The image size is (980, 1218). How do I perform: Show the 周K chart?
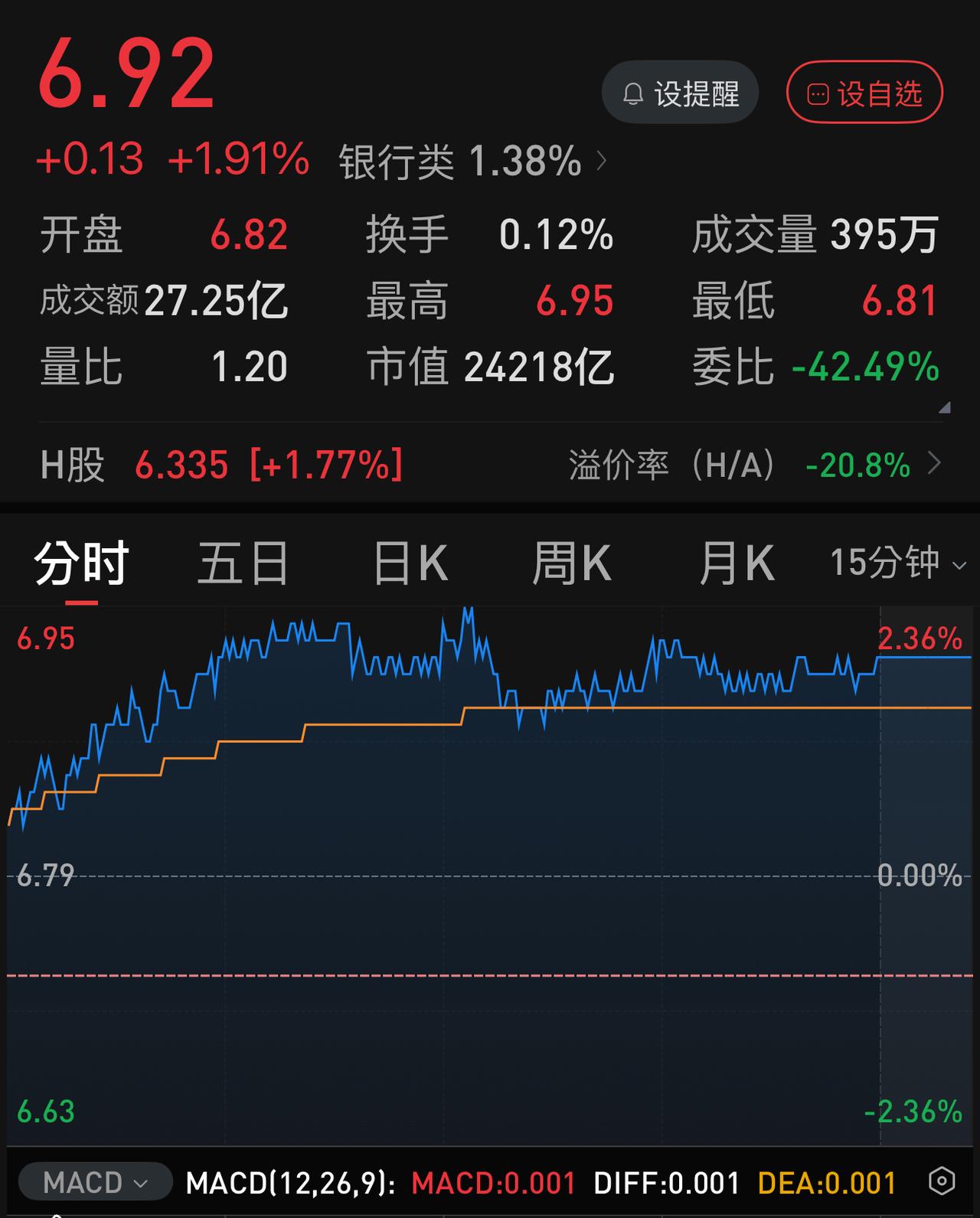(x=572, y=563)
